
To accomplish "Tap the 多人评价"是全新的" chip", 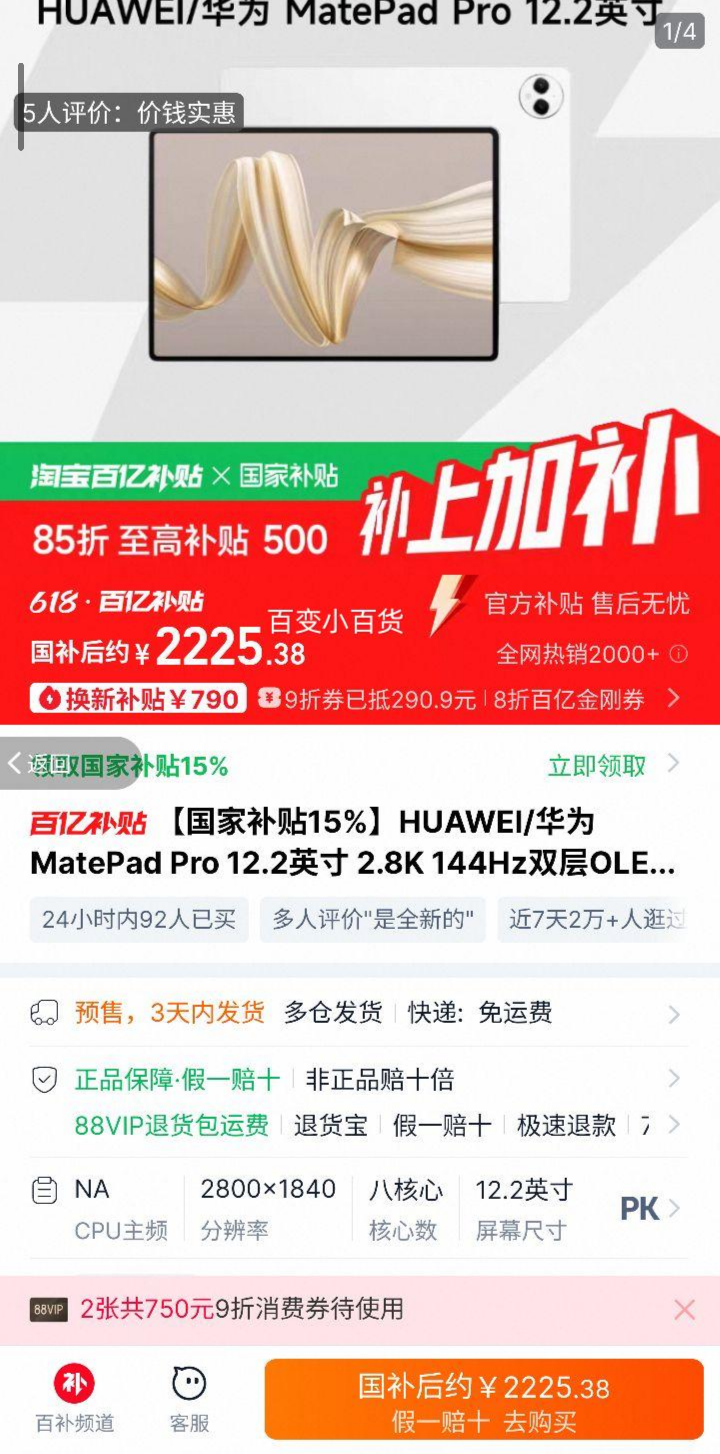I will pyautogui.click(x=372, y=919).
